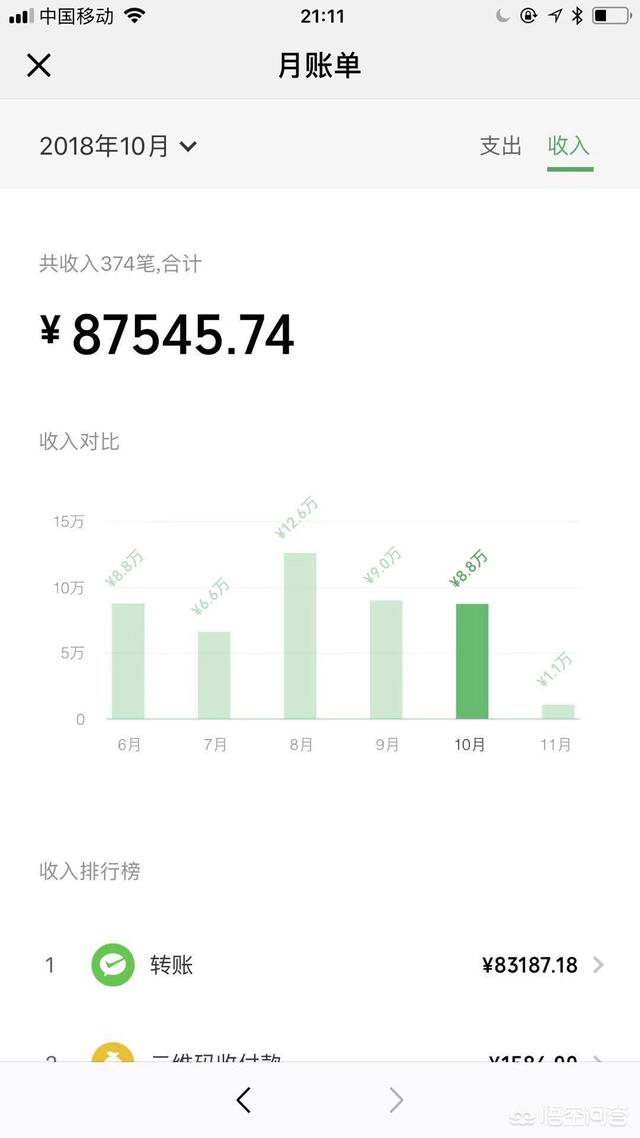Switch to the 支出 tab
The height and width of the screenshot is (1138, 640).
click(x=500, y=146)
